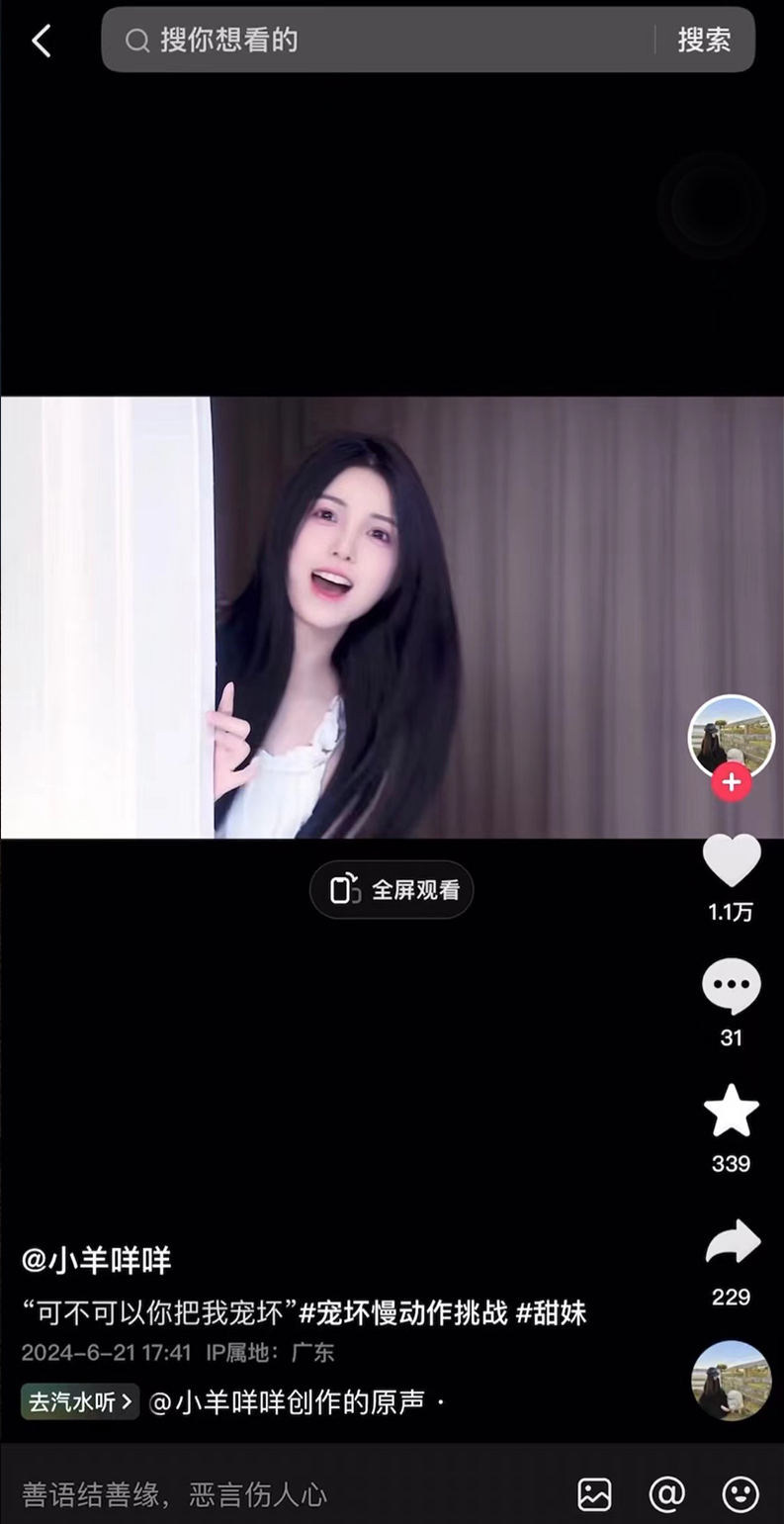Mention someone with the @ icon

[x=666, y=1493]
